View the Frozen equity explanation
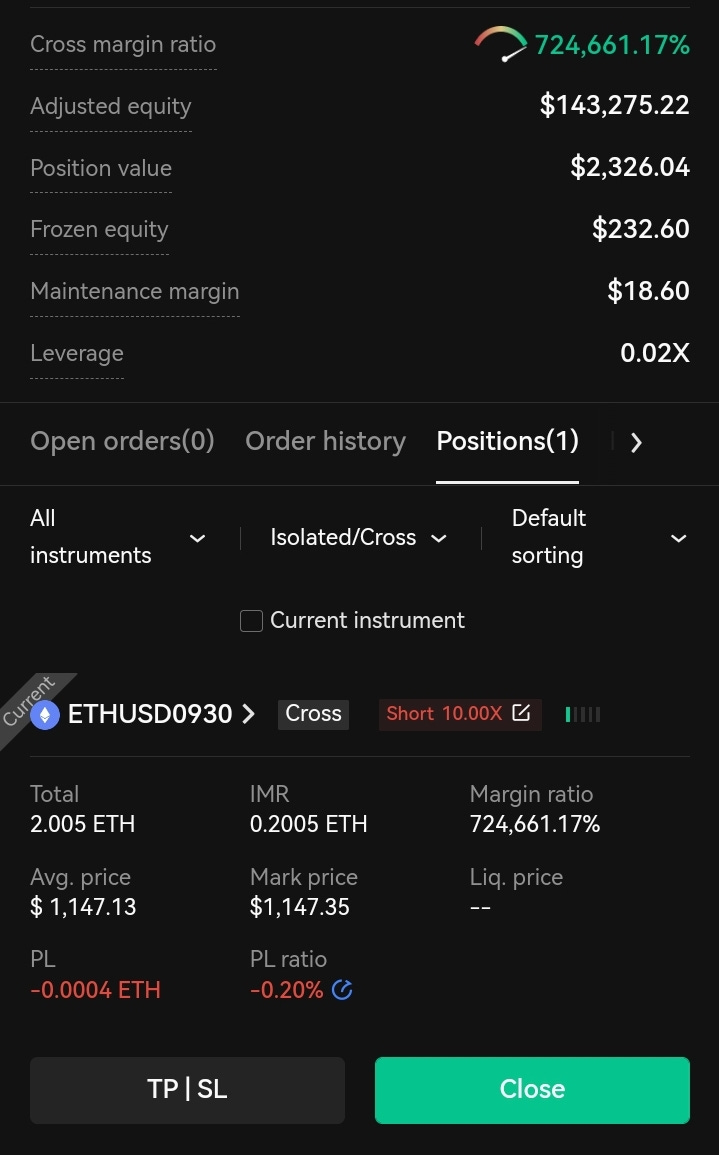Viewport: 719px width, 1155px height. 99,230
